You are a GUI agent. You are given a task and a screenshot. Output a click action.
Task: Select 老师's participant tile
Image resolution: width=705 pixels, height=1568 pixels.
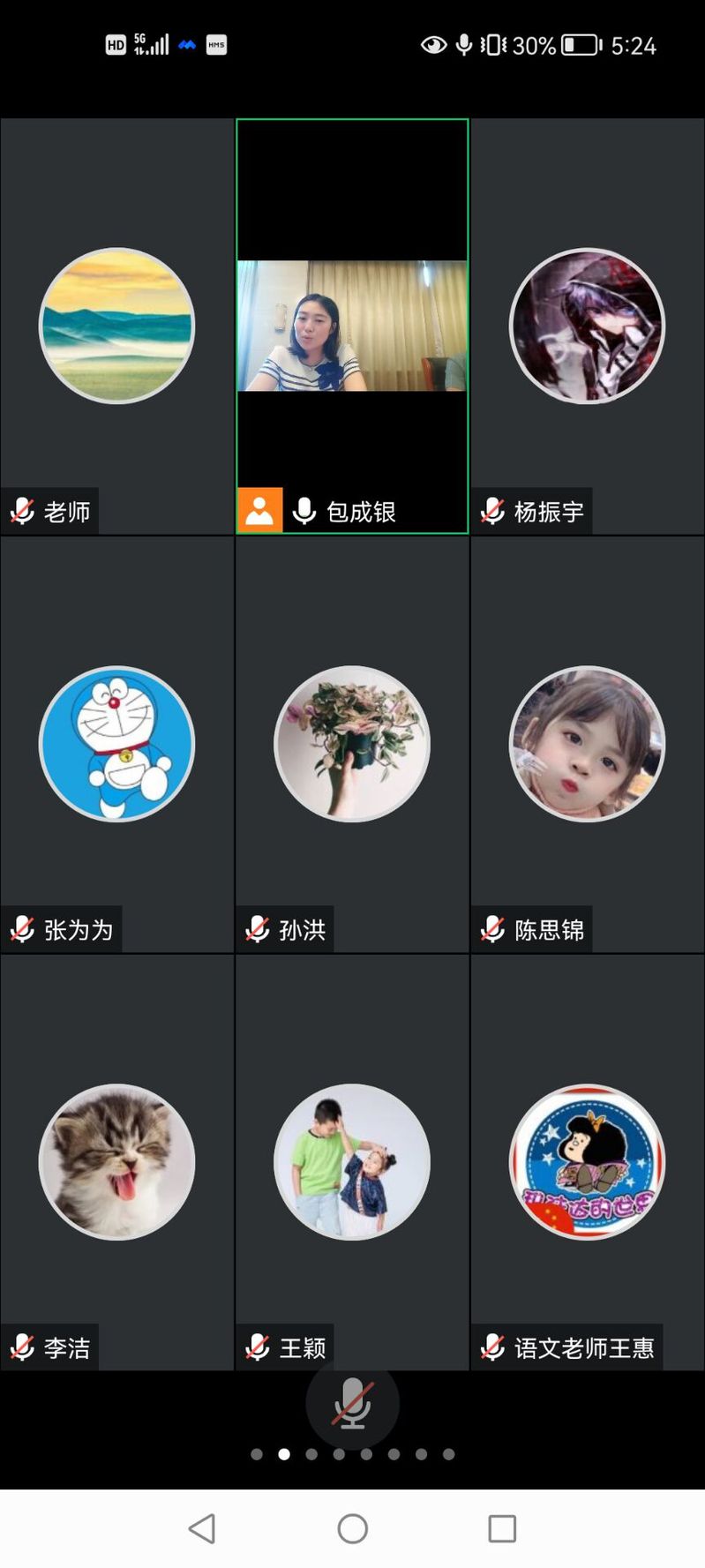117,326
